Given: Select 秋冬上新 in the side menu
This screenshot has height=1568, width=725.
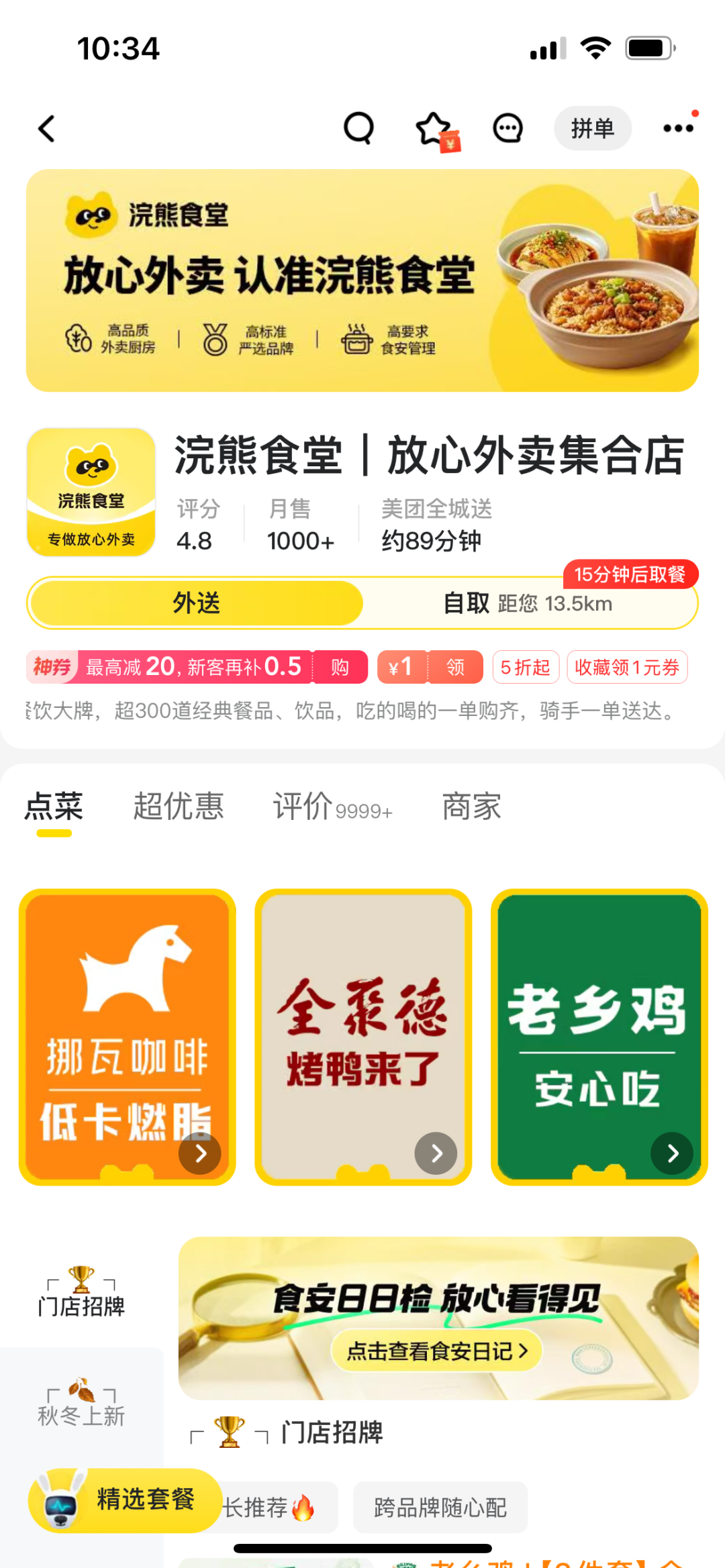Looking at the screenshot, I should [x=81, y=1402].
